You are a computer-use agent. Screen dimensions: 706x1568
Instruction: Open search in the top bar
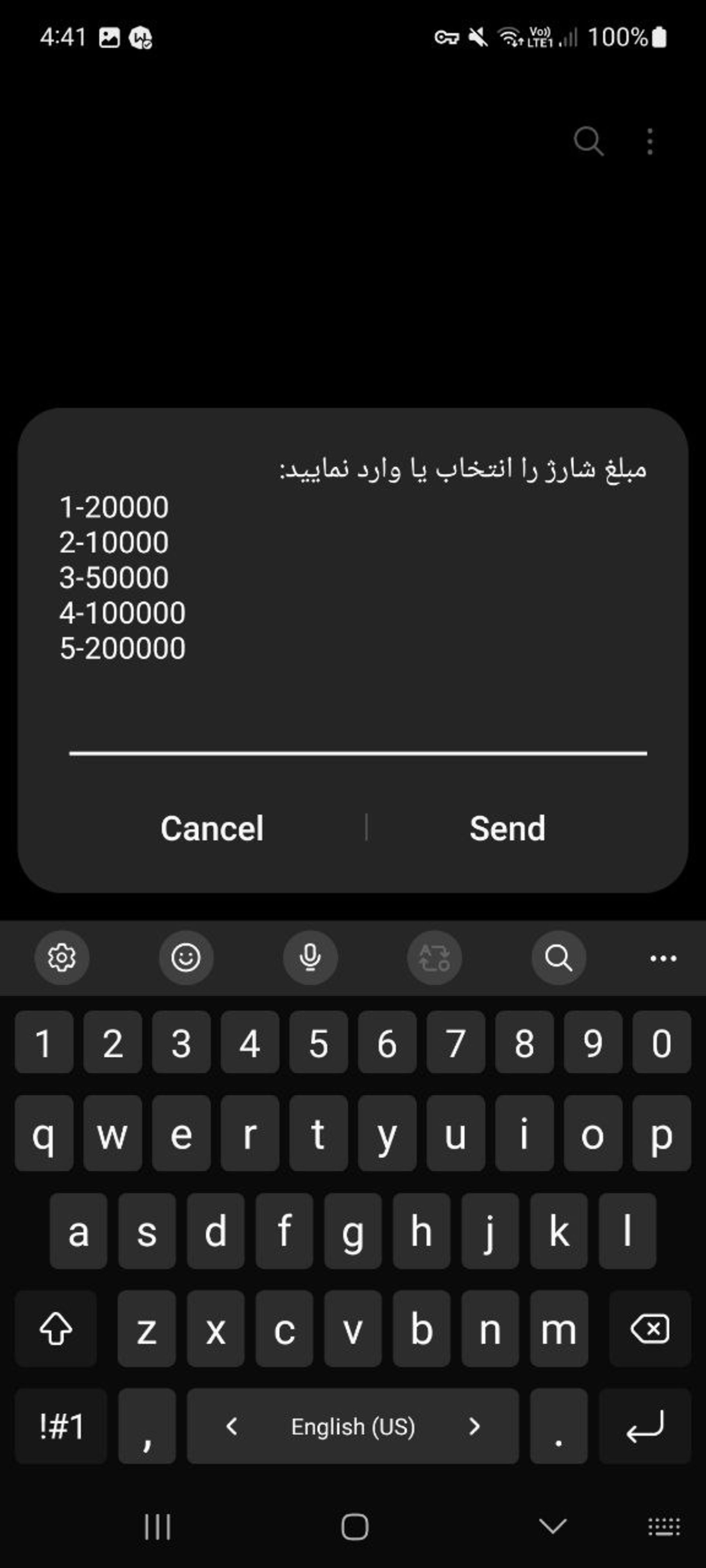pos(588,142)
